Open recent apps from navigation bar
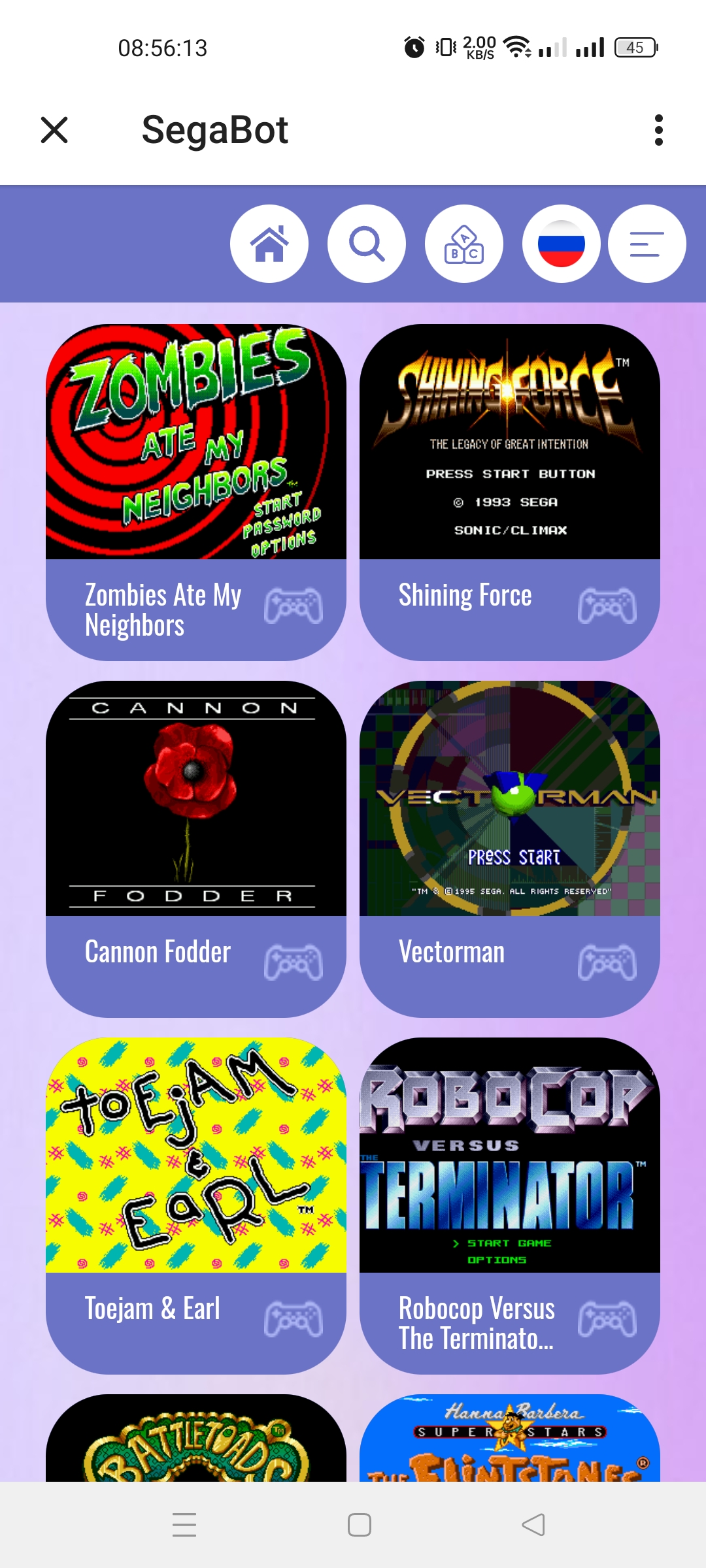This screenshot has height=1568, width=706. 184,1525
